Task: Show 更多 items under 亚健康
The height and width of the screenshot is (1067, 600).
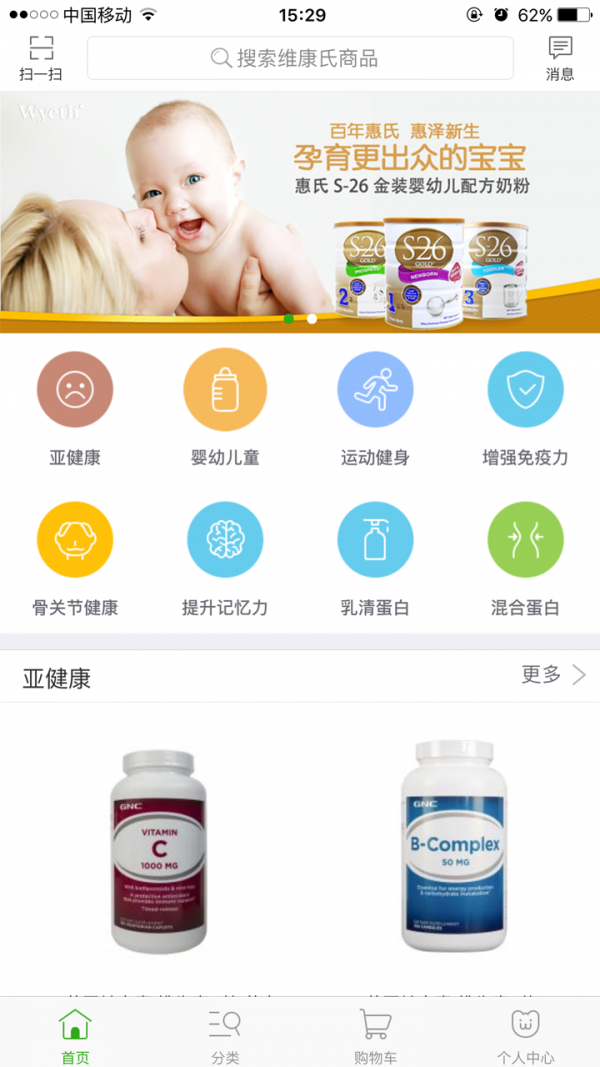Action: [x=553, y=675]
